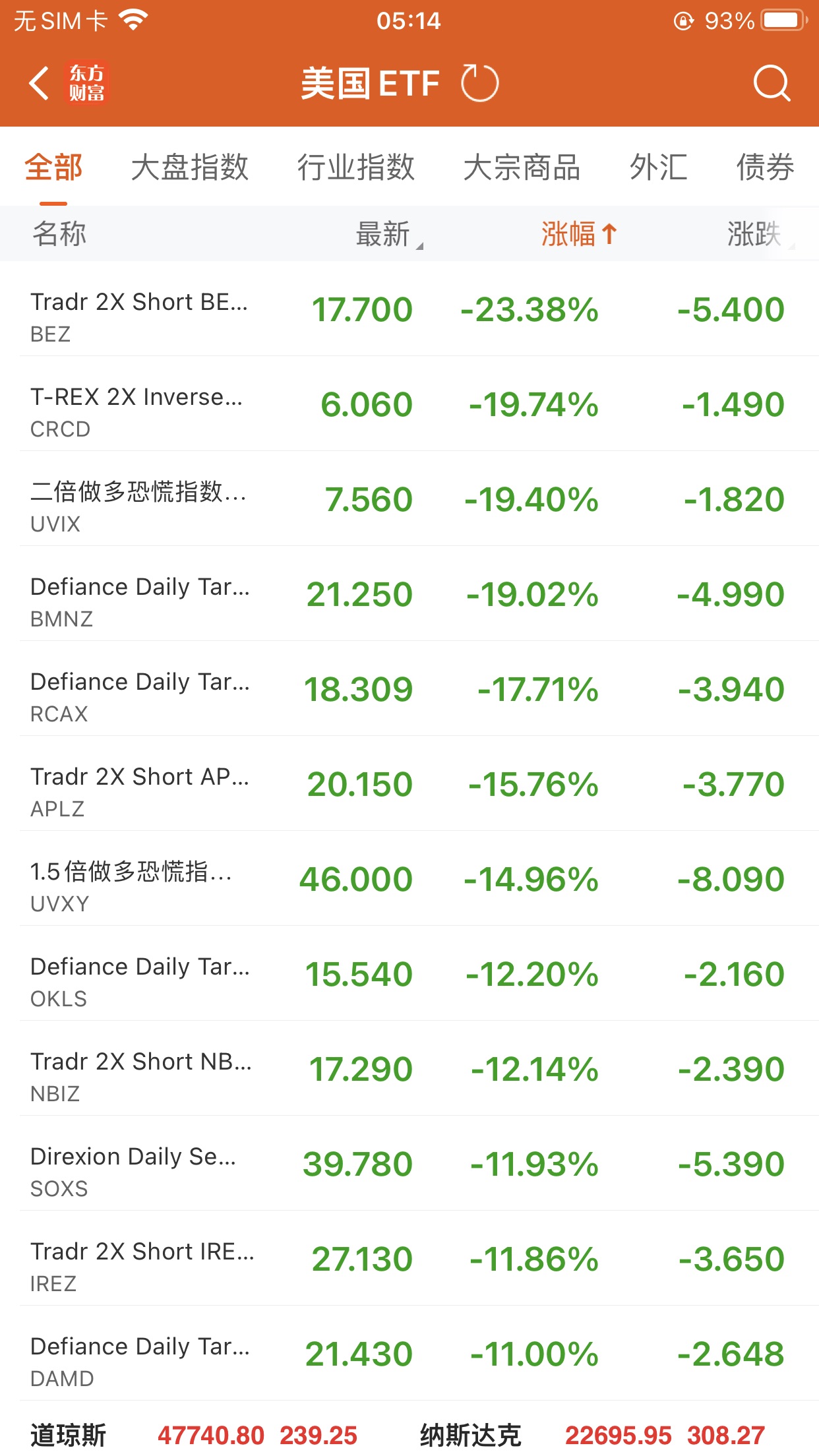Viewport: 819px width, 1456px height.
Task: View the UVIX quote row
Action: coord(409,500)
